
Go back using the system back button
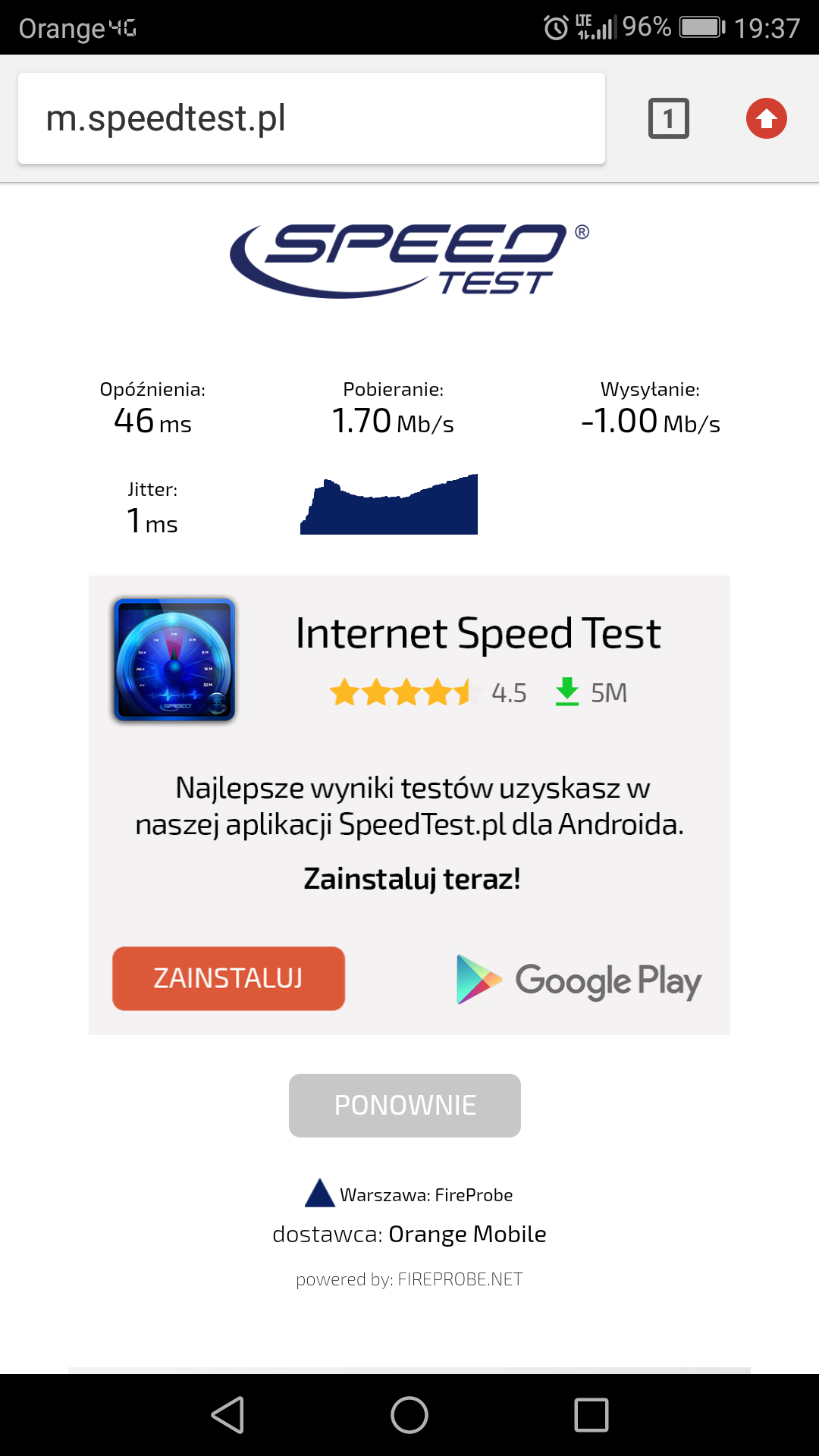pos(227,1415)
